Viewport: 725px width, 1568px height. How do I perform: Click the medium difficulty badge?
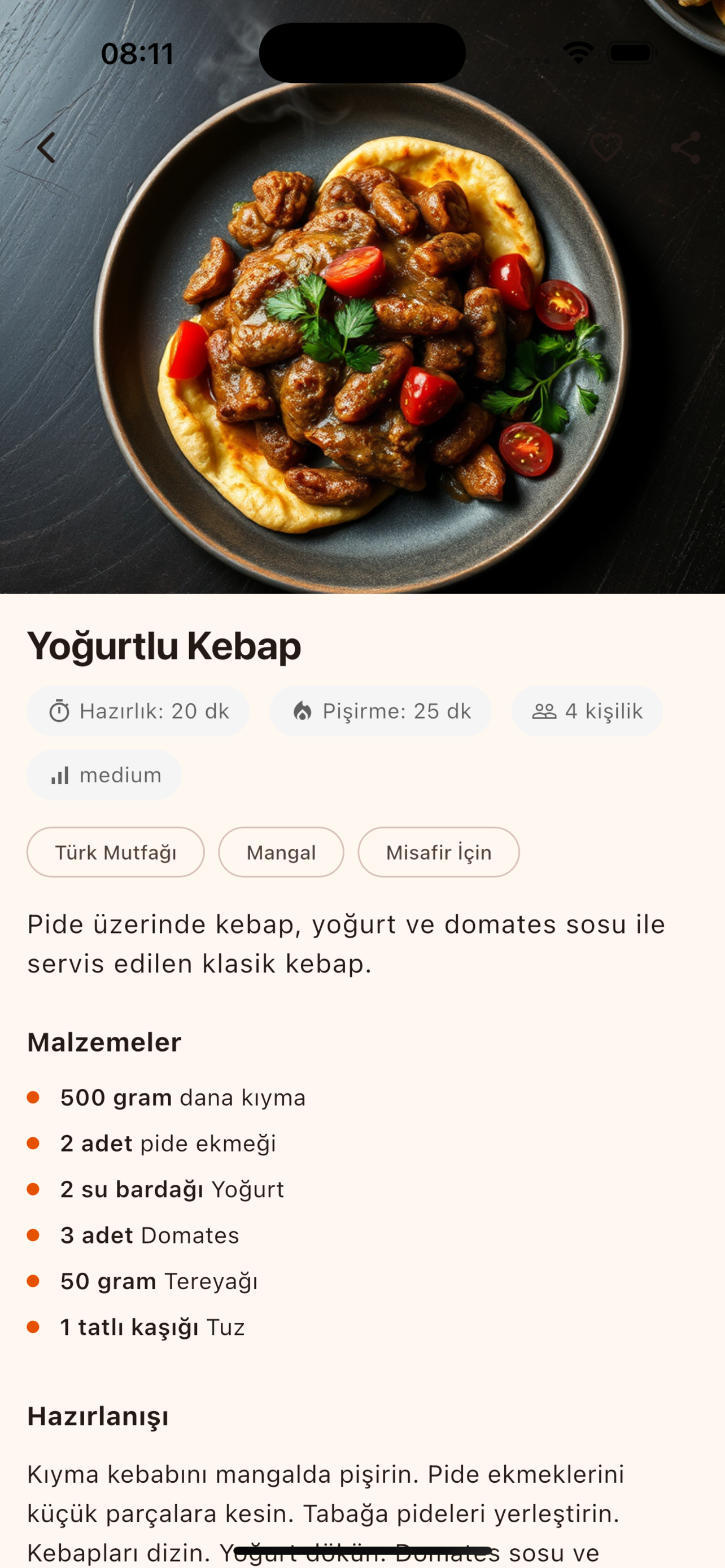(x=103, y=774)
